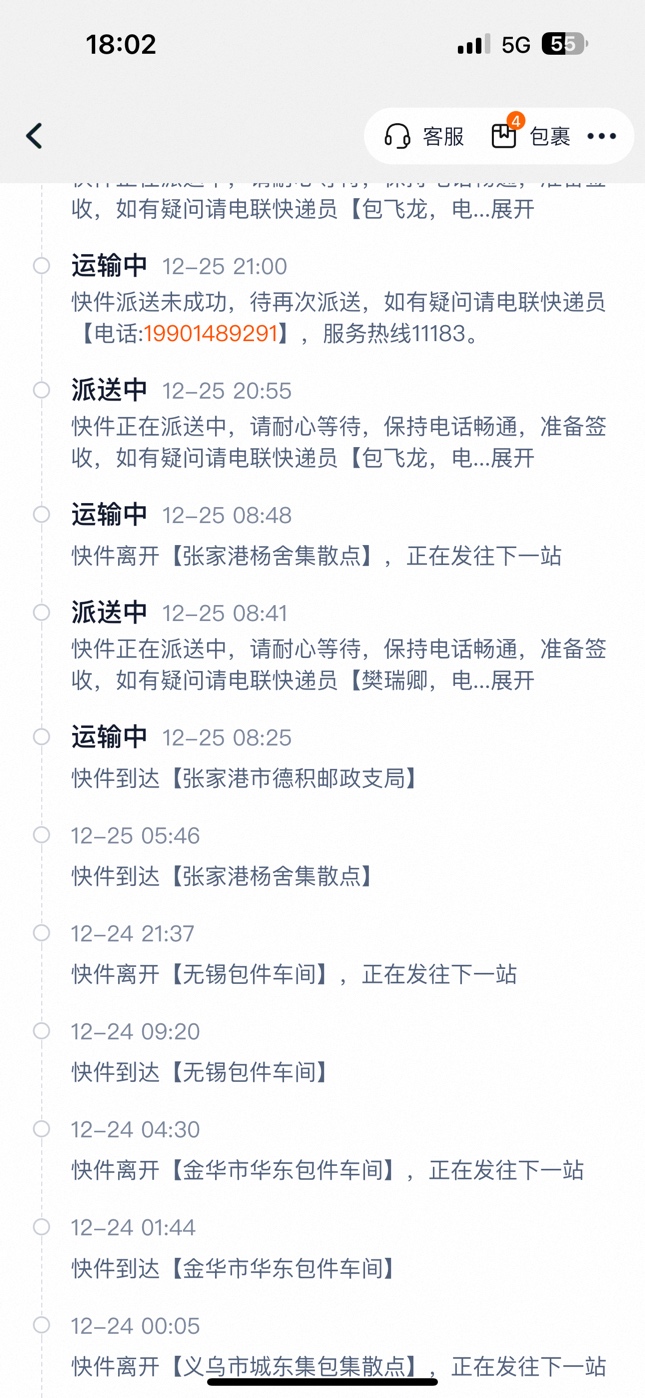Contact 客服 customer service

pyautogui.click(x=425, y=136)
